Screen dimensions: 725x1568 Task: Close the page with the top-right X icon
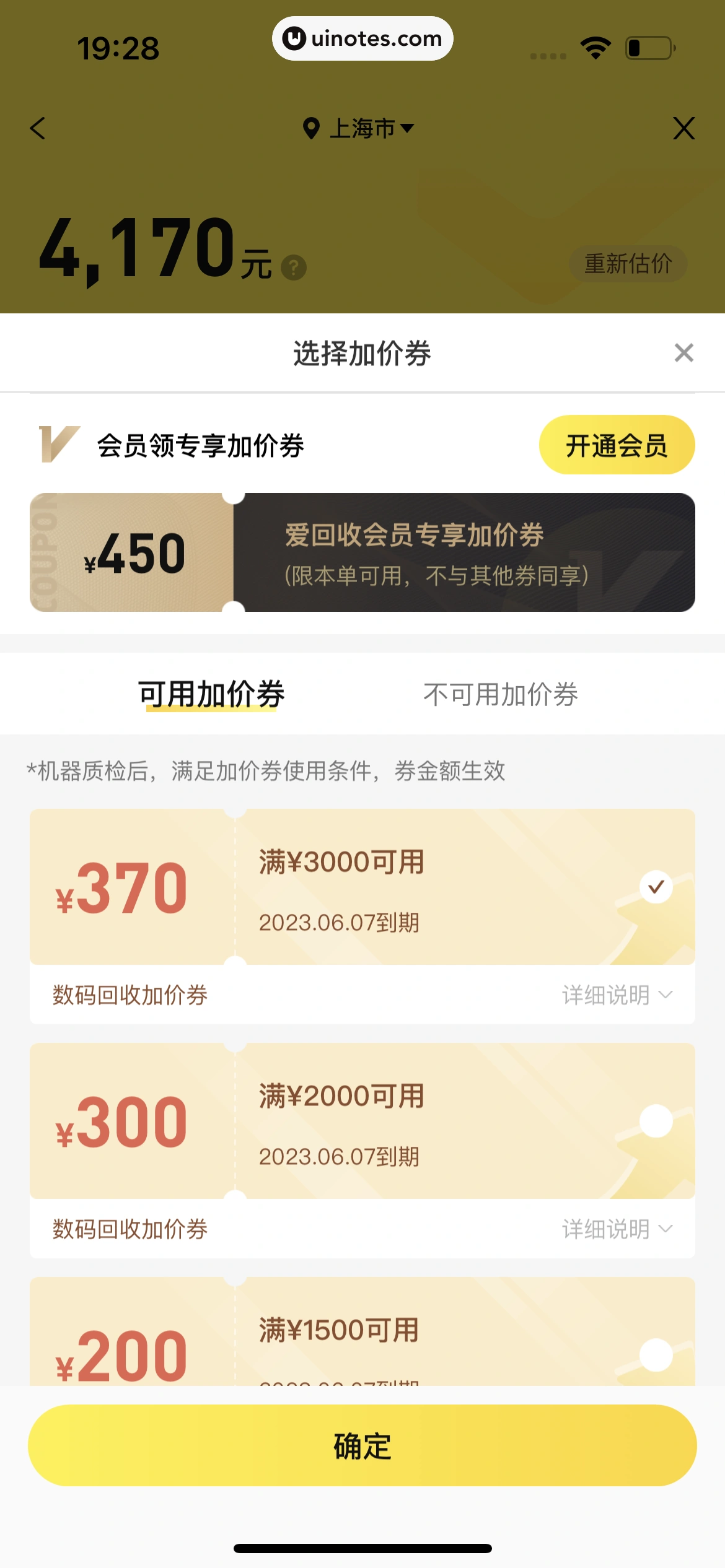pos(684,129)
